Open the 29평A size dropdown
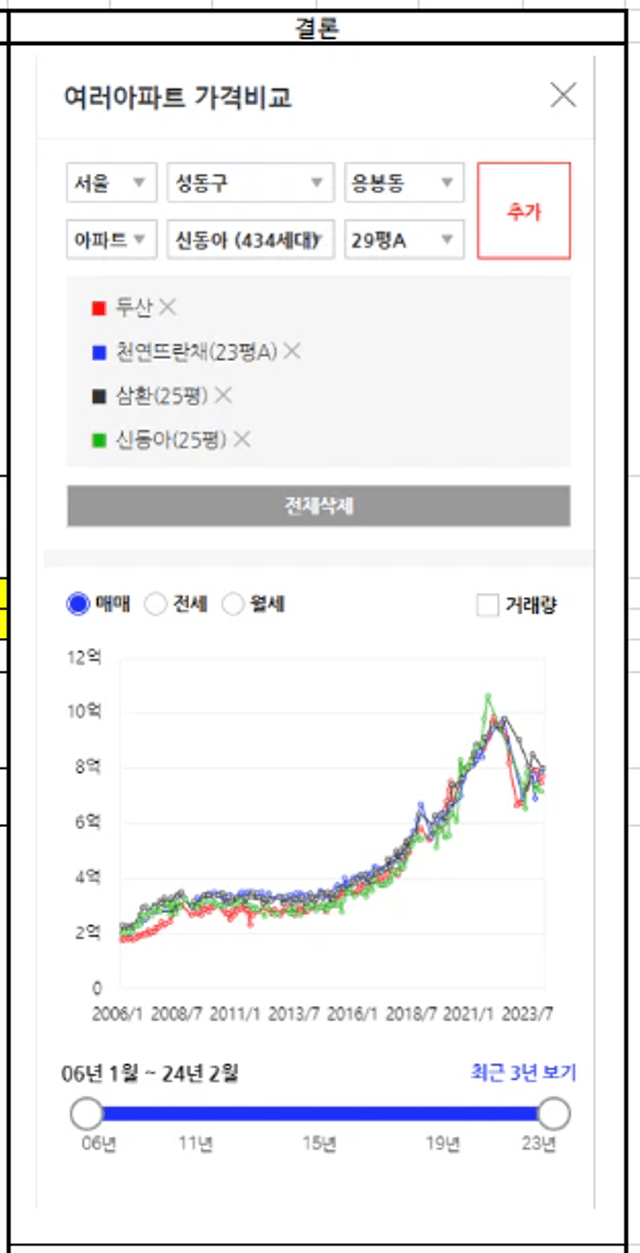The height and width of the screenshot is (1253, 640). [x=404, y=239]
